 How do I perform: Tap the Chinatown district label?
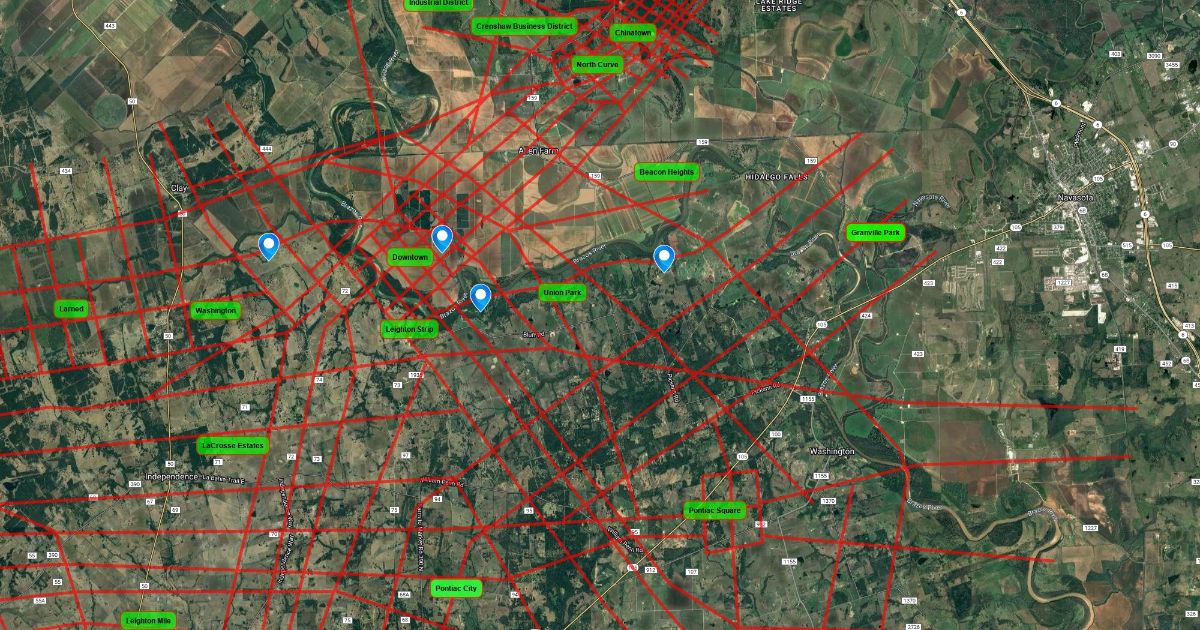[x=632, y=33]
